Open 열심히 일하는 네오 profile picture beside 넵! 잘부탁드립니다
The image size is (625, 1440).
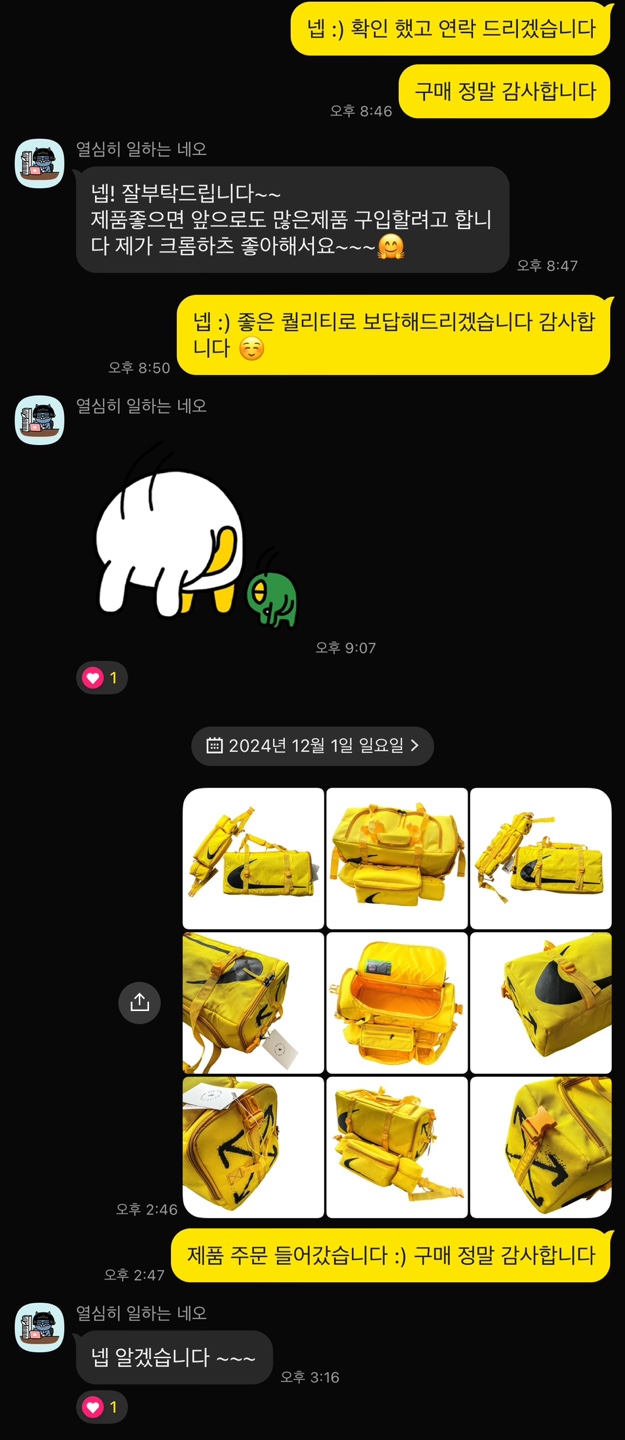pos(40,163)
